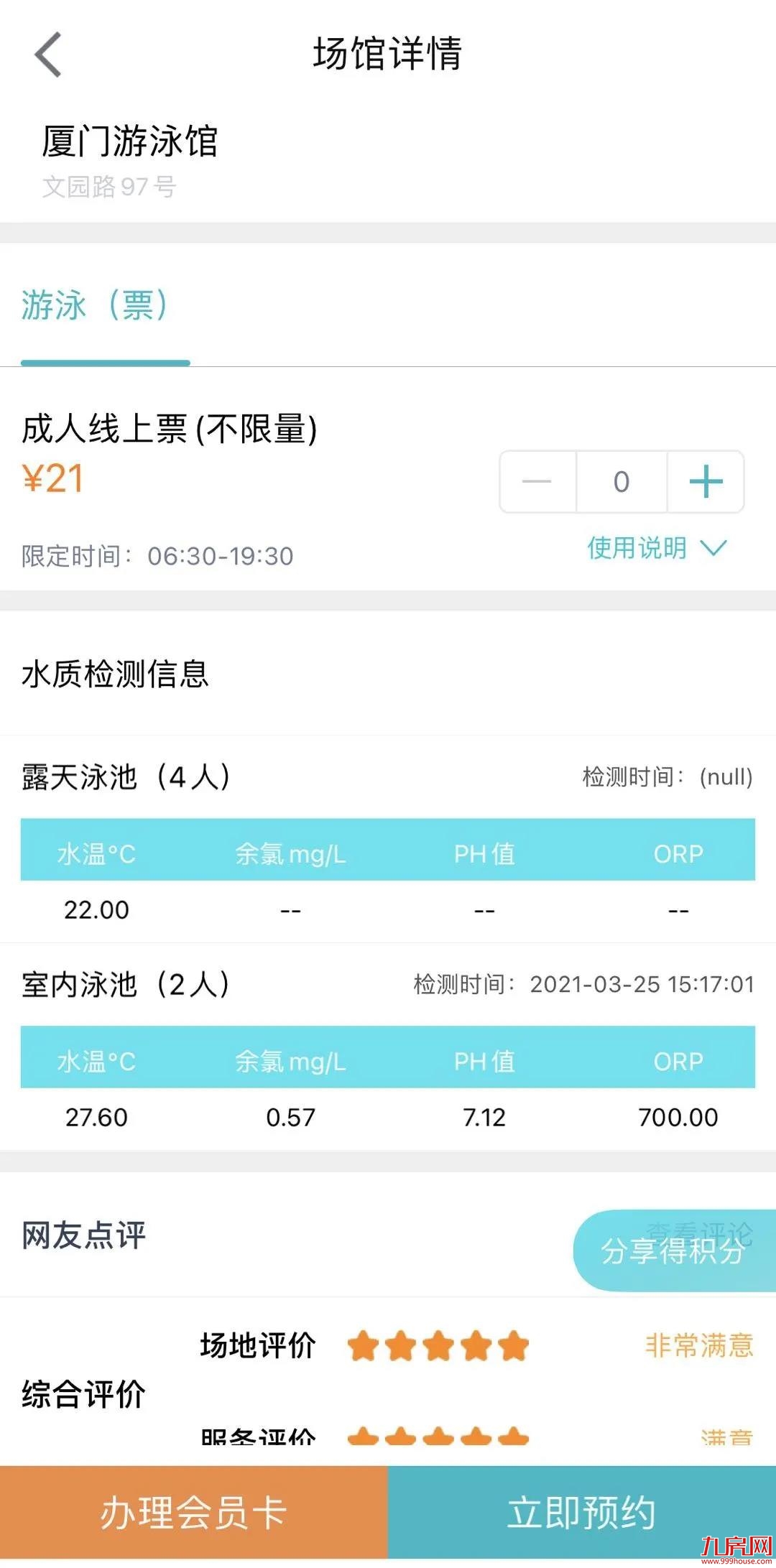
Task: Tap the plus icon to add a ticket
Action: 706,482
